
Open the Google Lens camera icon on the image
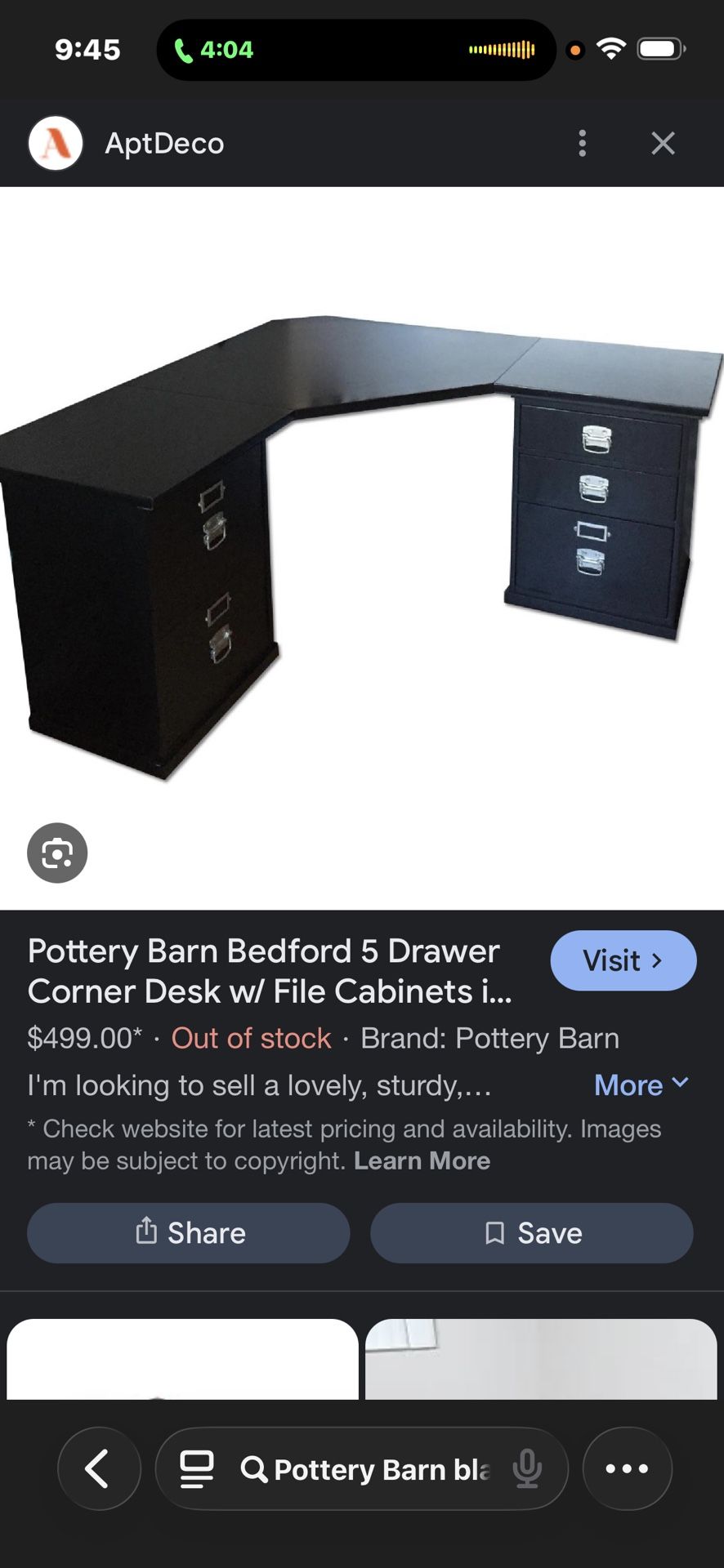pyautogui.click(x=56, y=853)
